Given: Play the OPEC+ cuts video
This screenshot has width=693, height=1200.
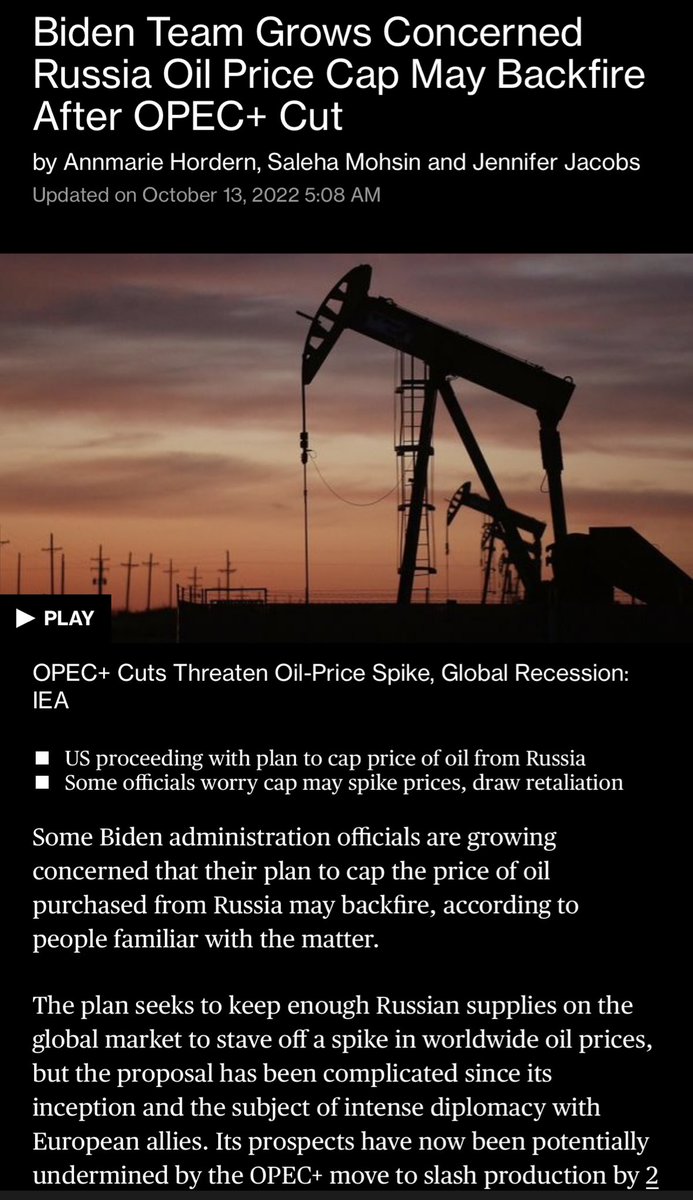Looking at the screenshot, I should [56, 618].
